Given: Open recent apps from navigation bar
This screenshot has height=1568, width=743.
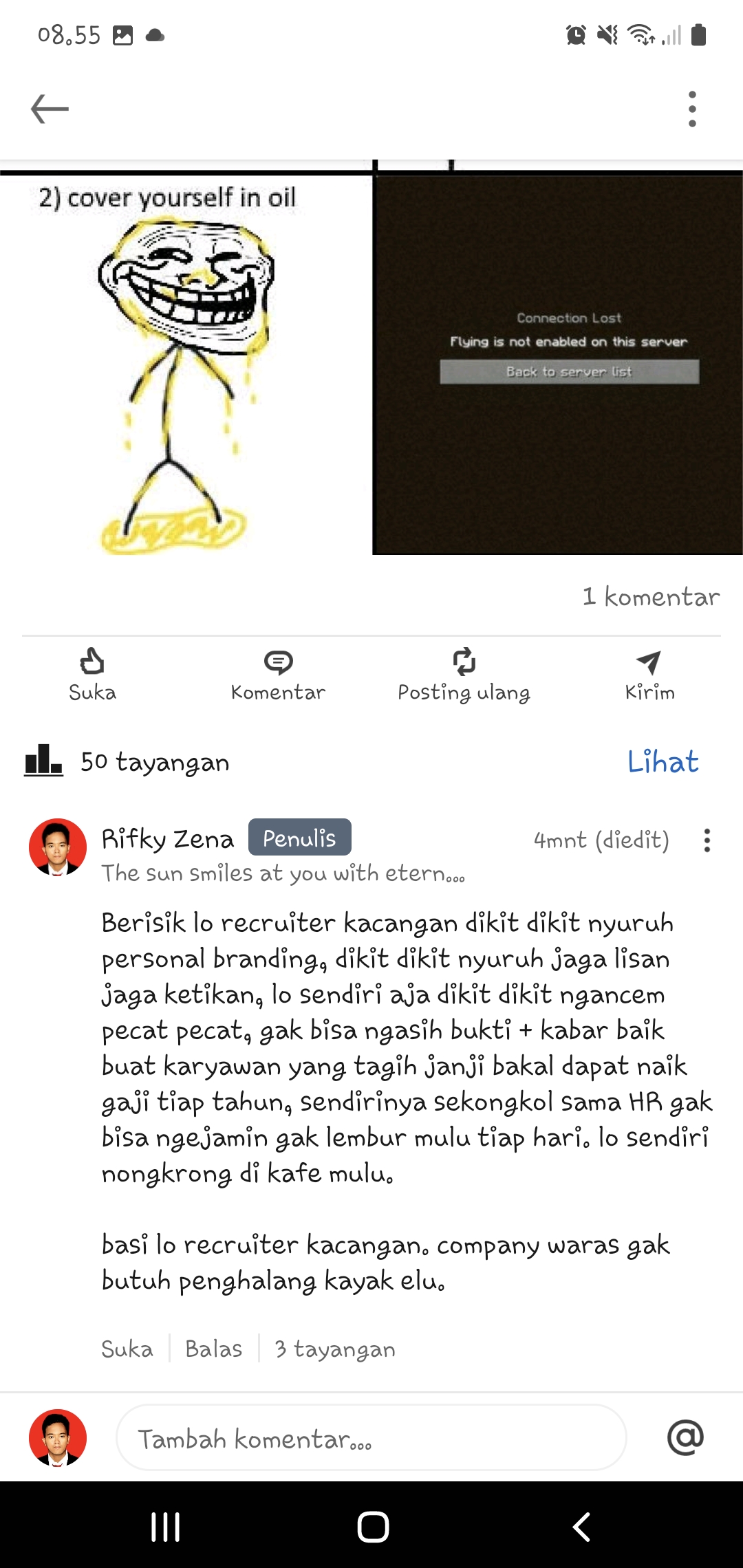Looking at the screenshot, I should tap(165, 1527).
